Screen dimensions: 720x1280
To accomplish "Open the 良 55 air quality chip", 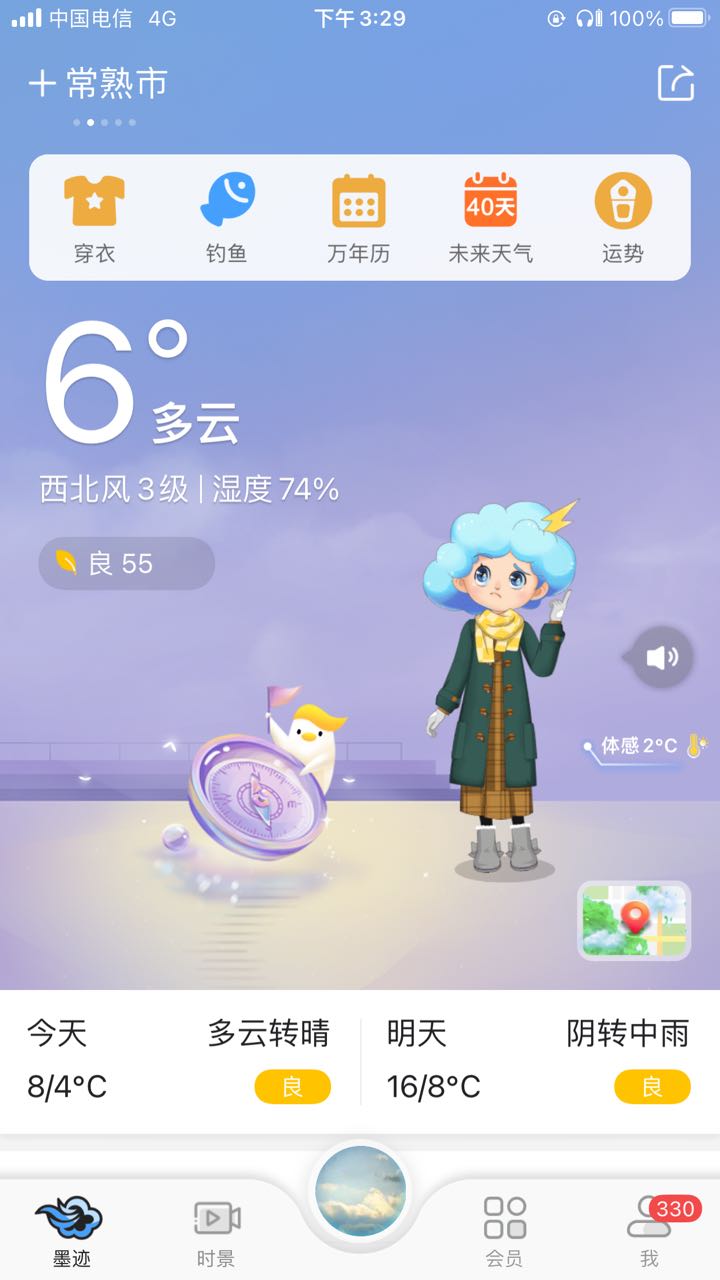I will [126, 564].
